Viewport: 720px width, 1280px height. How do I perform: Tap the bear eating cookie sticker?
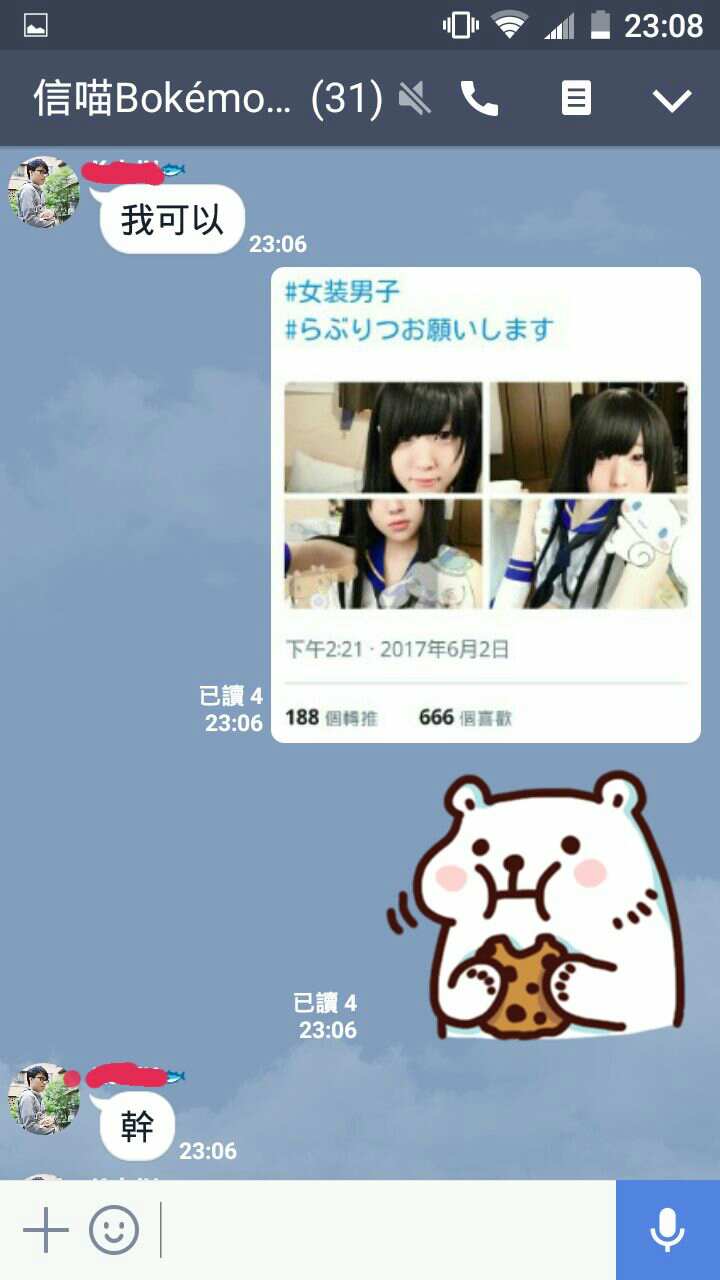(x=535, y=905)
